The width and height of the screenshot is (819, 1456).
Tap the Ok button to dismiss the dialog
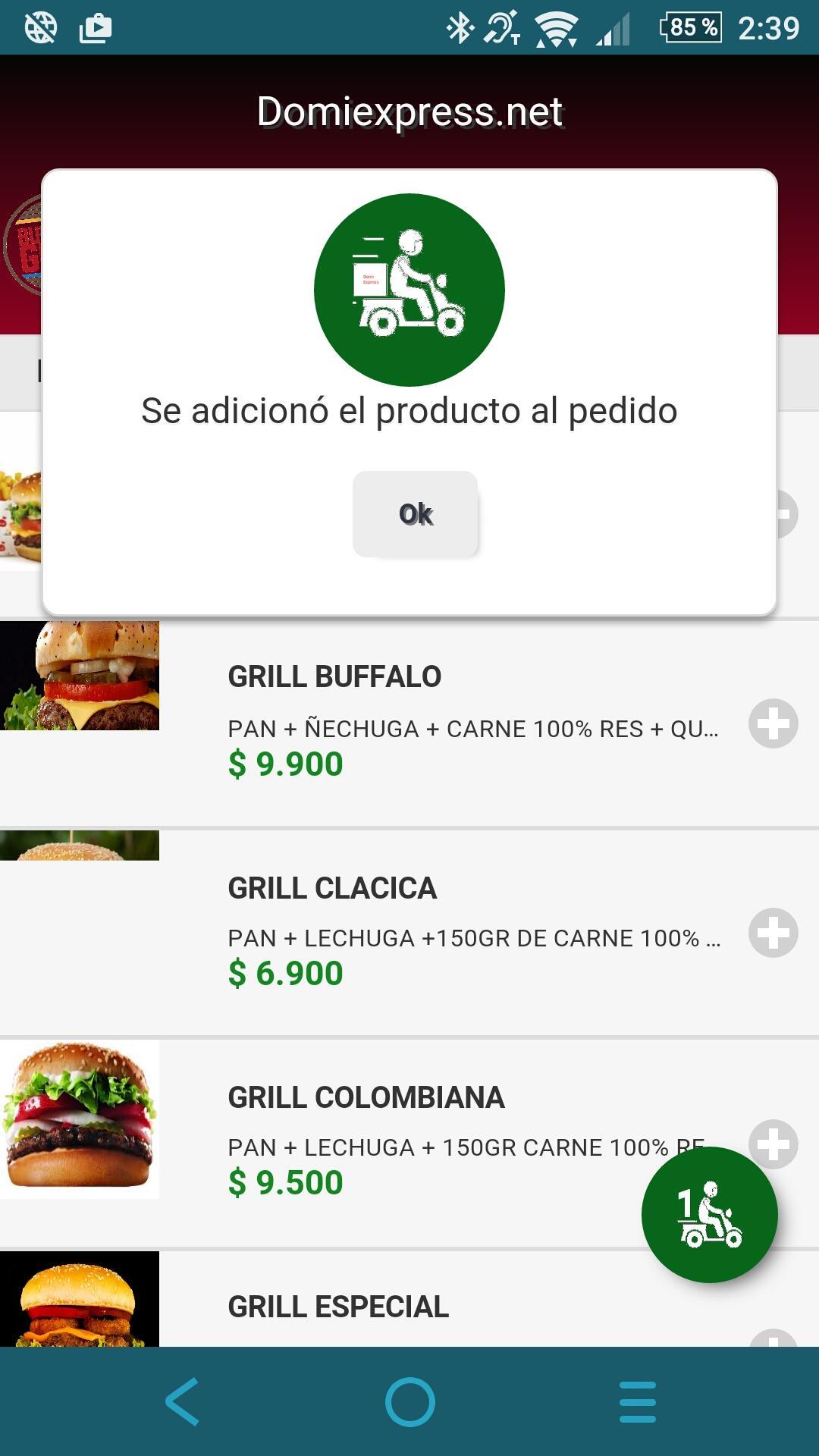[x=416, y=513]
